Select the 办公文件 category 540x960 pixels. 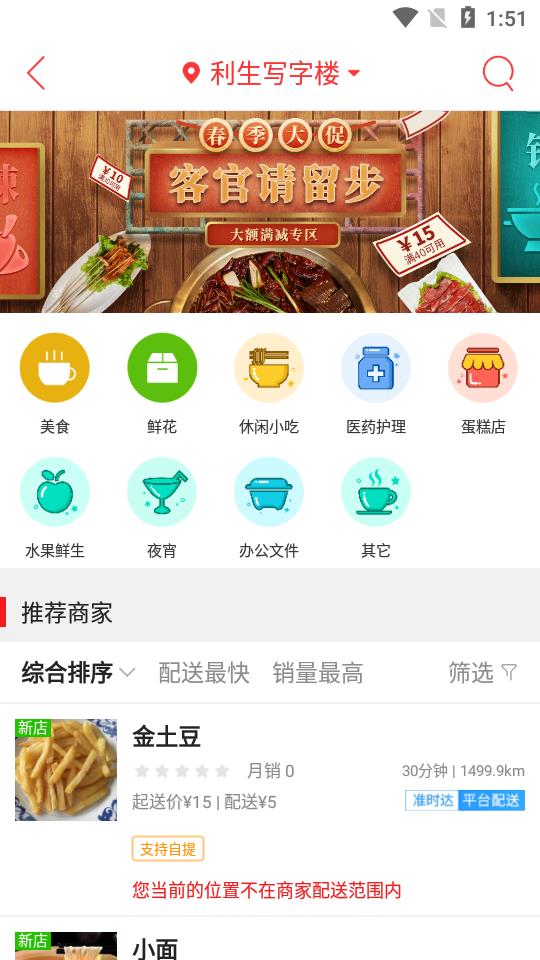(269, 508)
